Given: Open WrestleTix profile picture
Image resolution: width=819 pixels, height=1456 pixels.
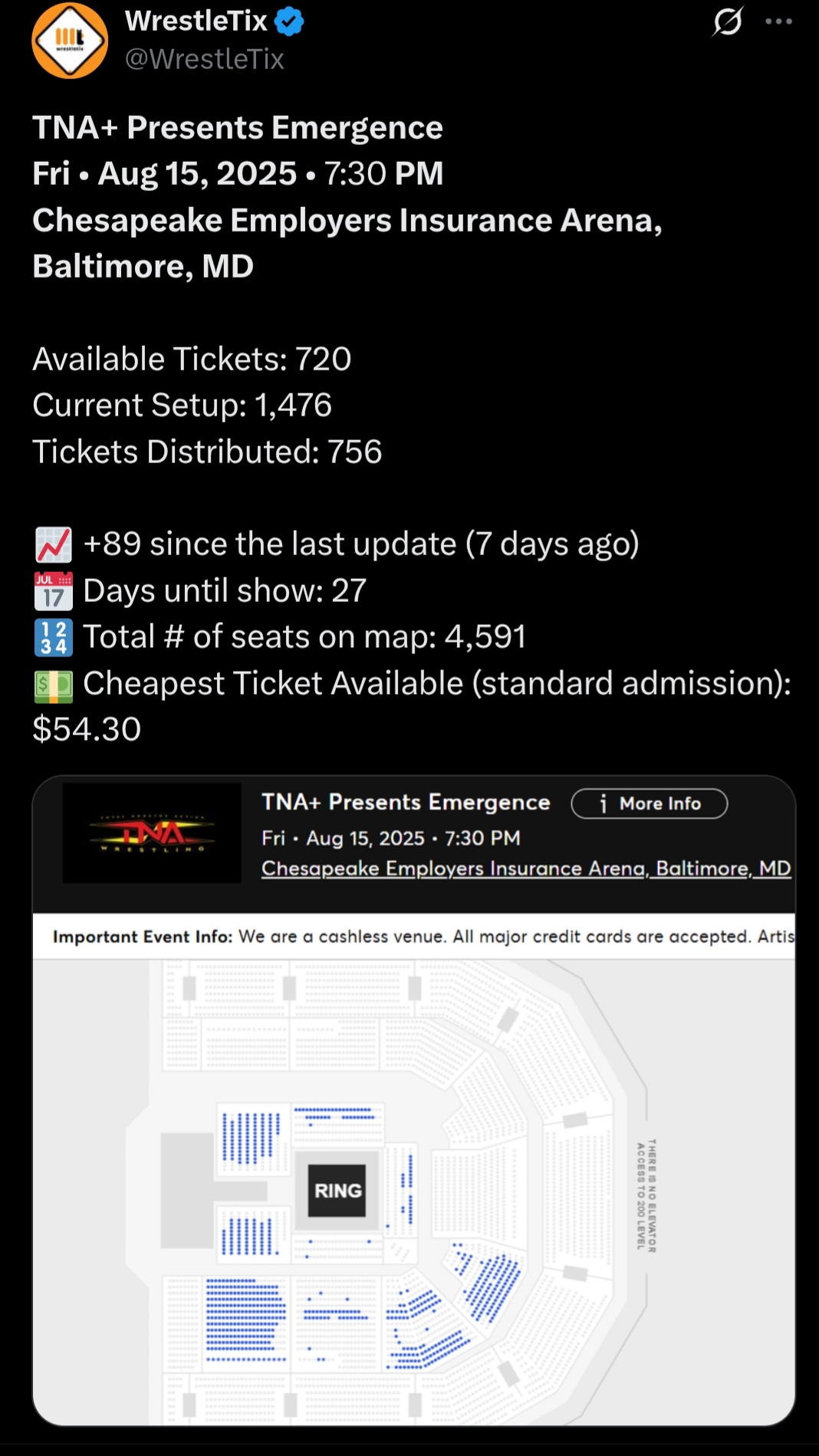Looking at the screenshot, I should (x=70, y=41).
